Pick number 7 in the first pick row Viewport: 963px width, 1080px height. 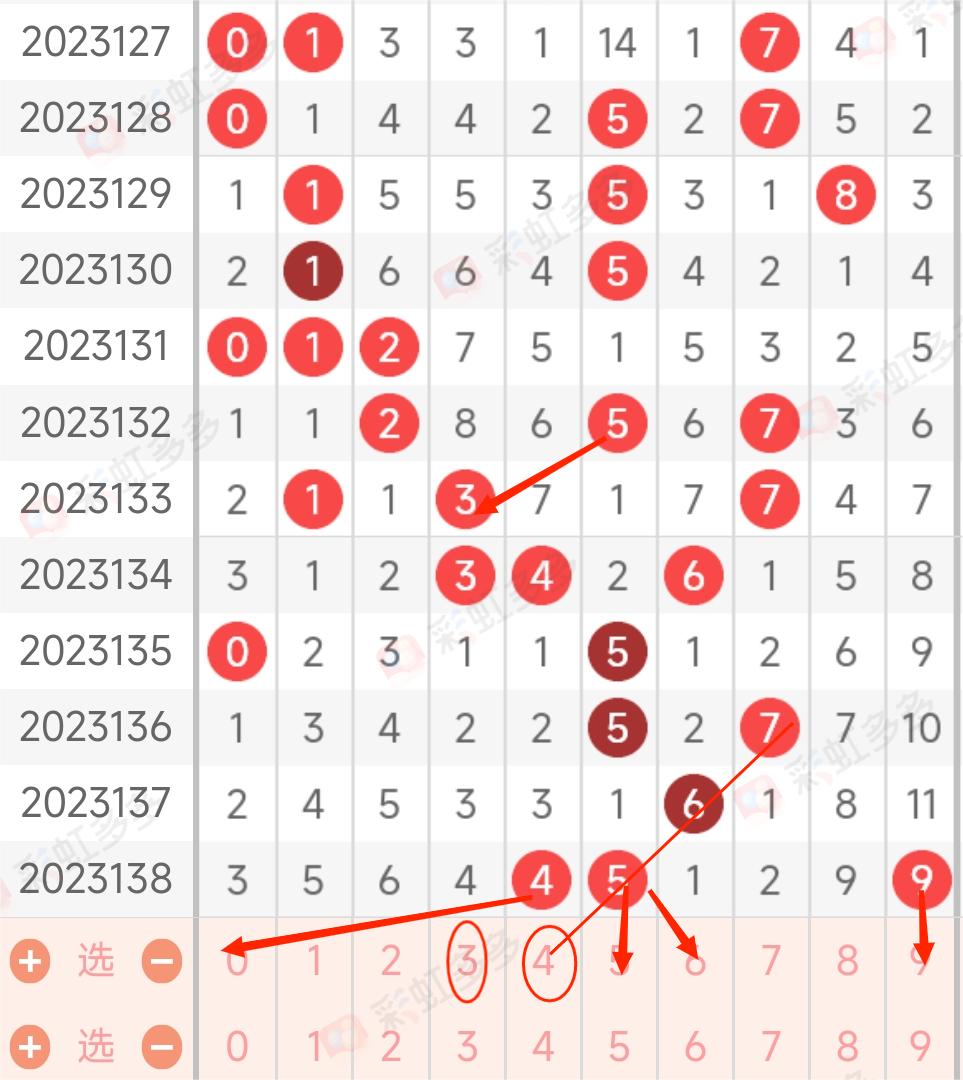(770, 962)
